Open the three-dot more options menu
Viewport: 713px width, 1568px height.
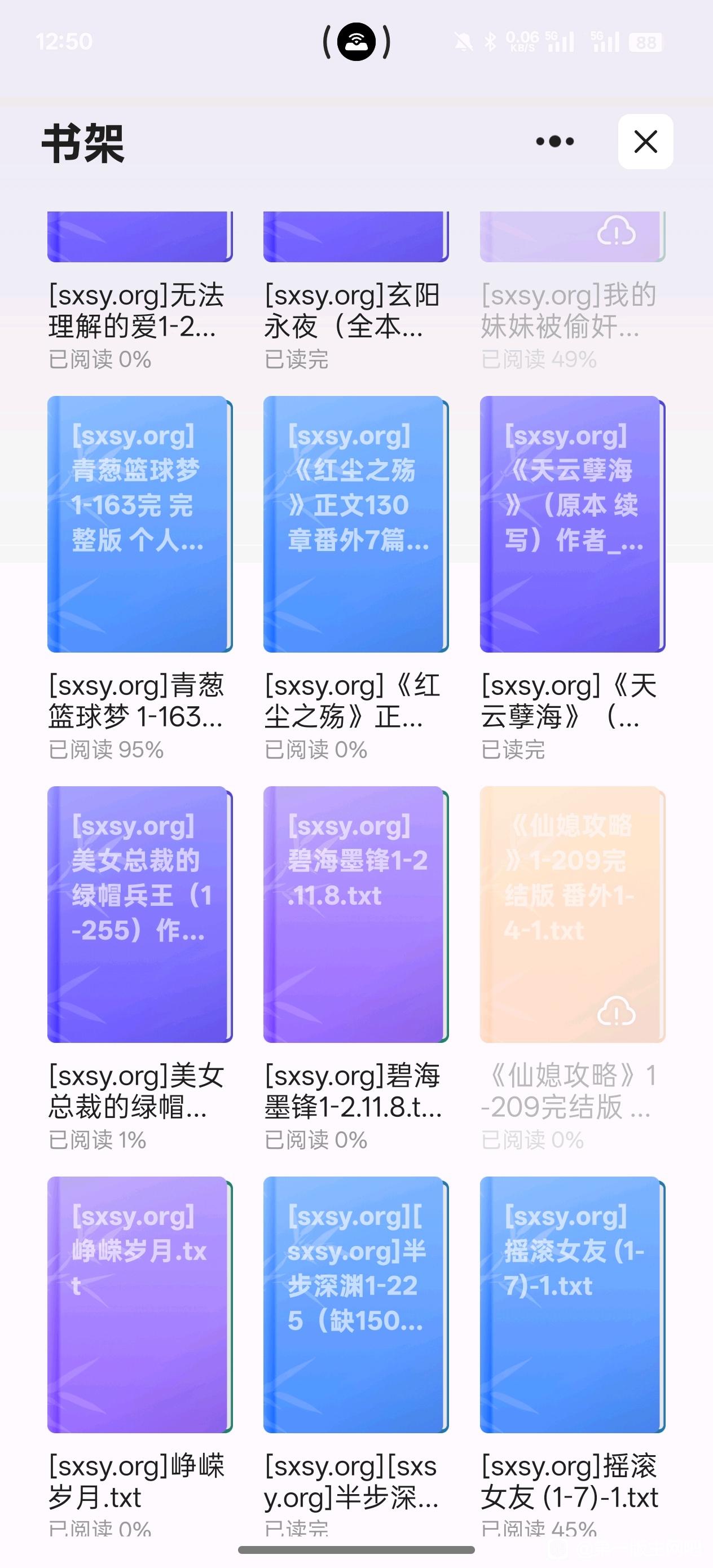pos(554,142)
